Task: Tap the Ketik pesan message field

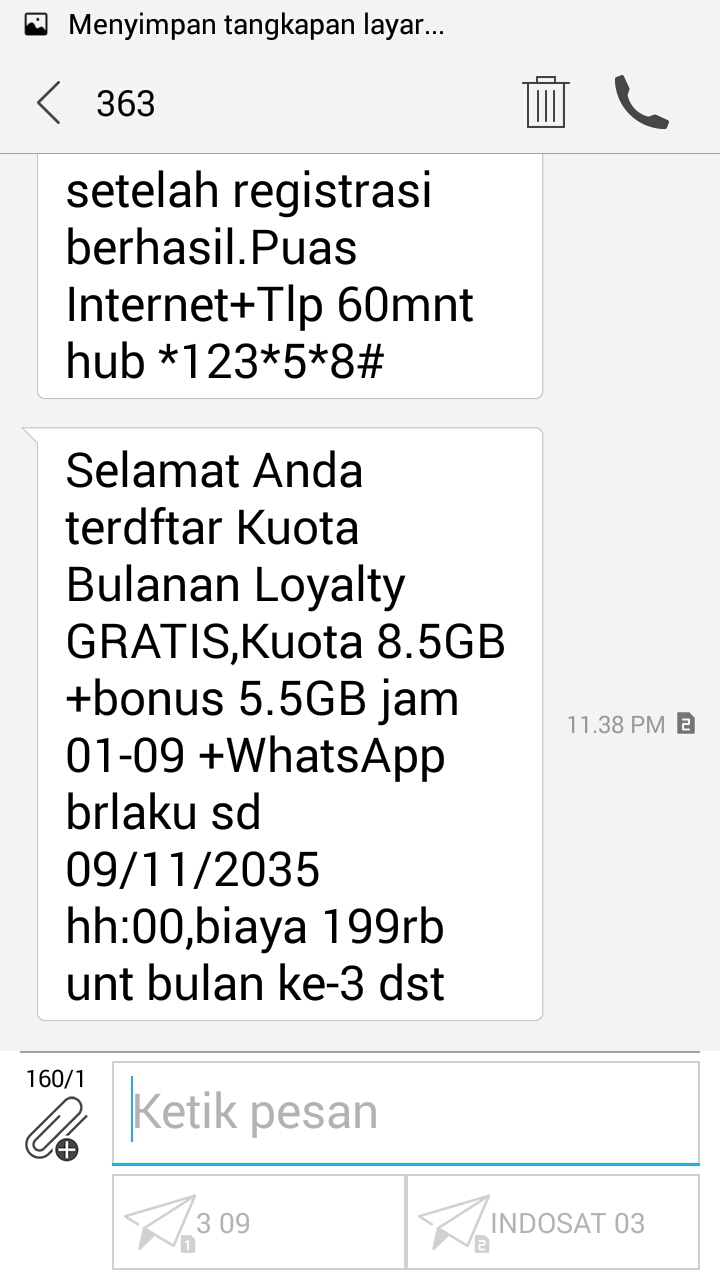Action: (x=406, y=1113)
